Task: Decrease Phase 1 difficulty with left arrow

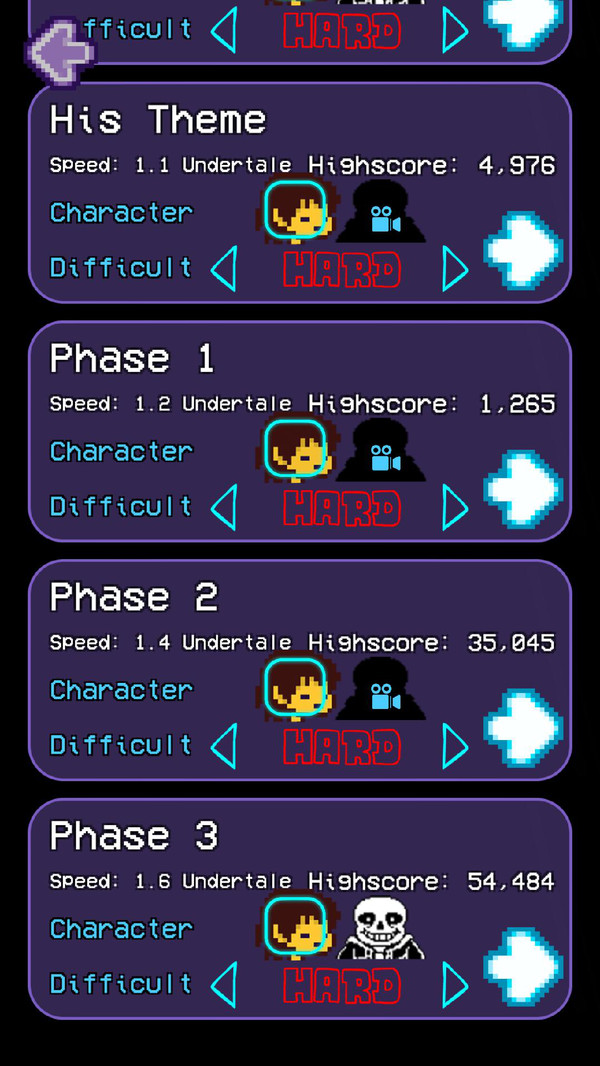Action: [225, 507]
